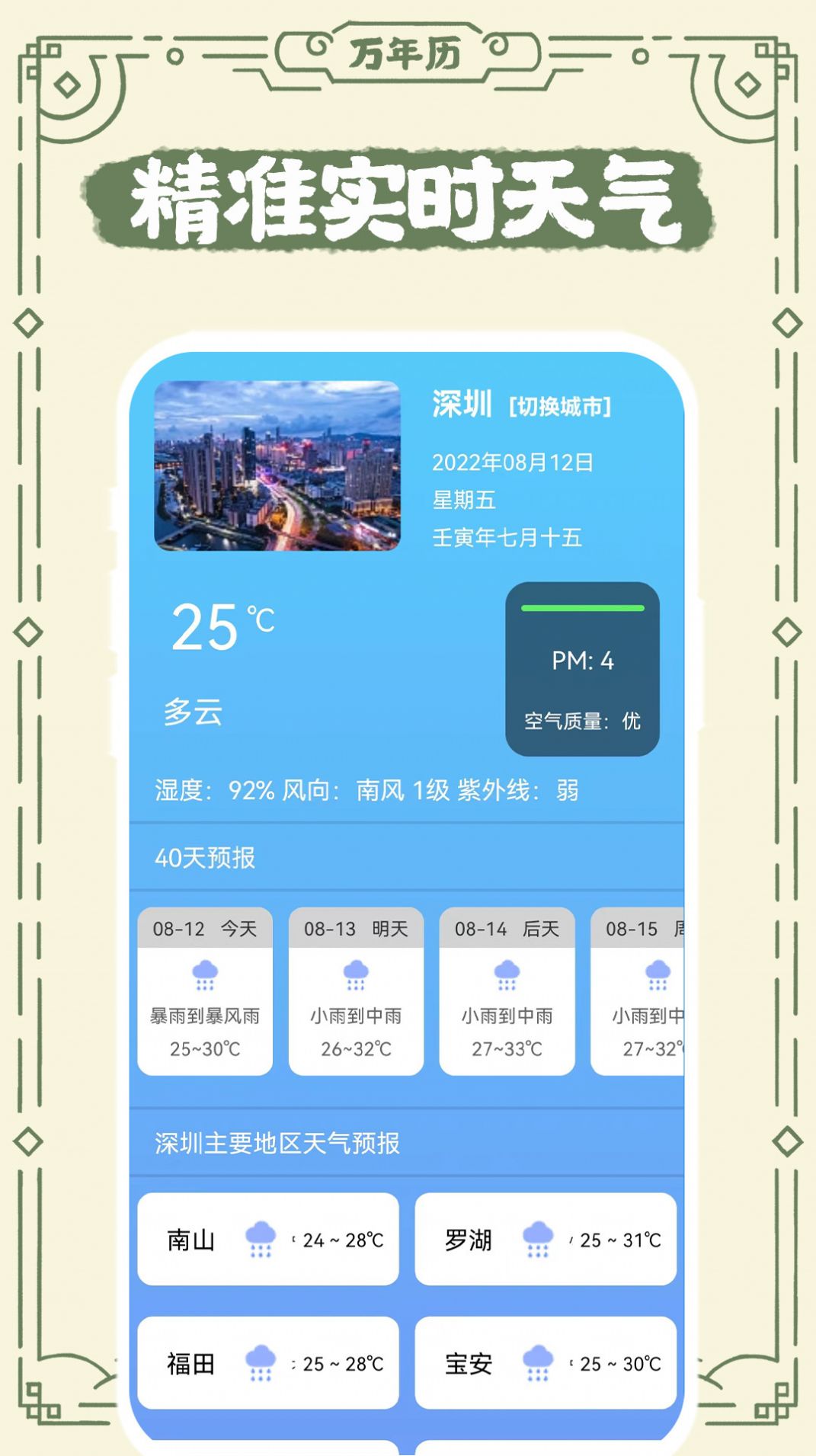This screenshot has height=1456, width=816.
Task: Click the PM: 4 air quality panel
Action: point(581,663)
